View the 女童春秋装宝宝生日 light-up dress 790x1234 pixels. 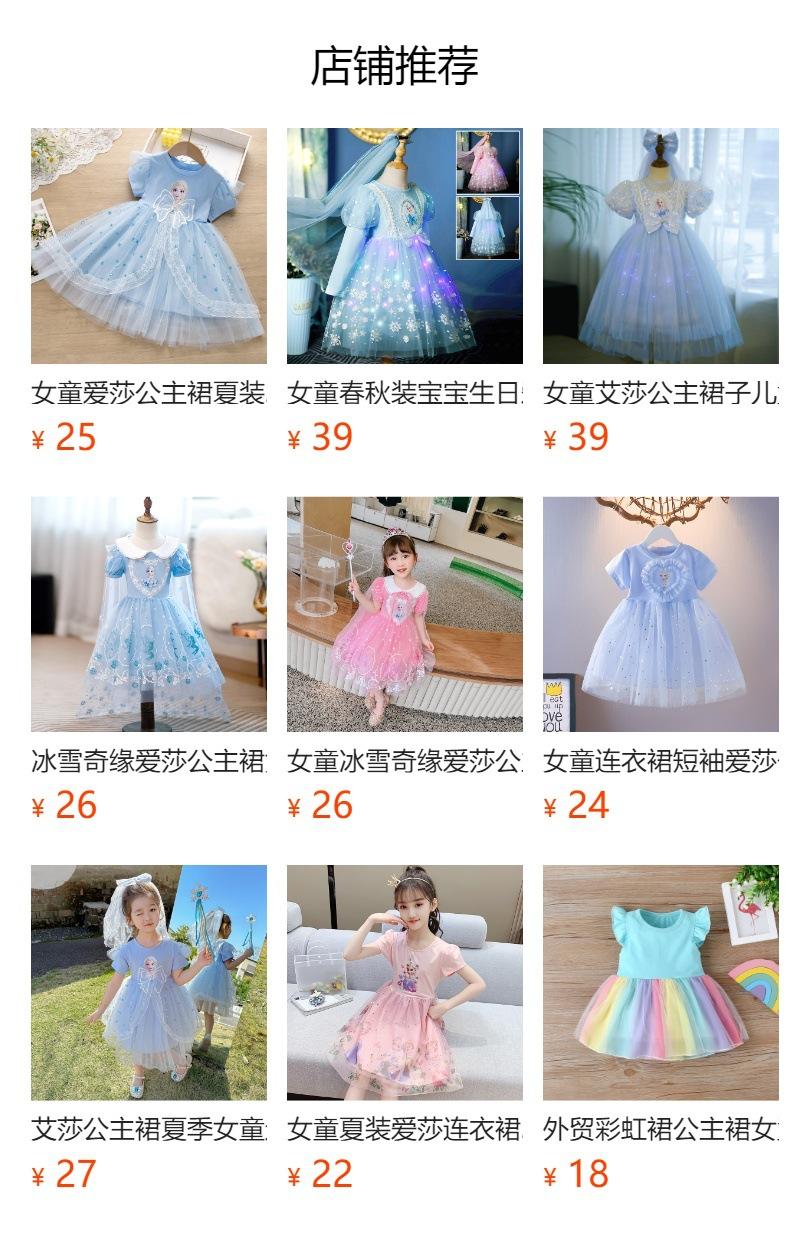(x=404, y=246)
